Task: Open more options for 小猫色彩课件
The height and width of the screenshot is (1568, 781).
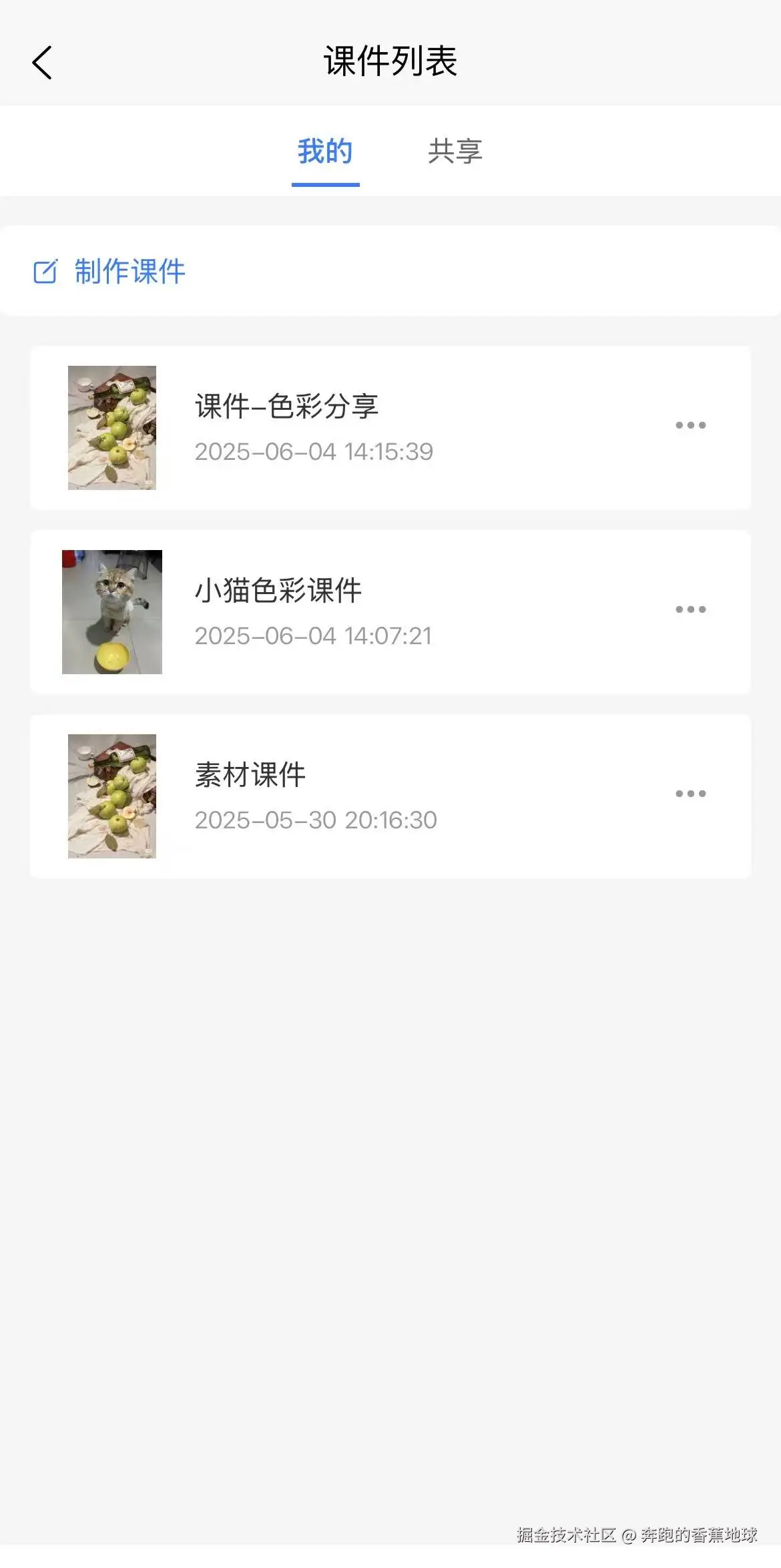Action: tap(690, 609)
